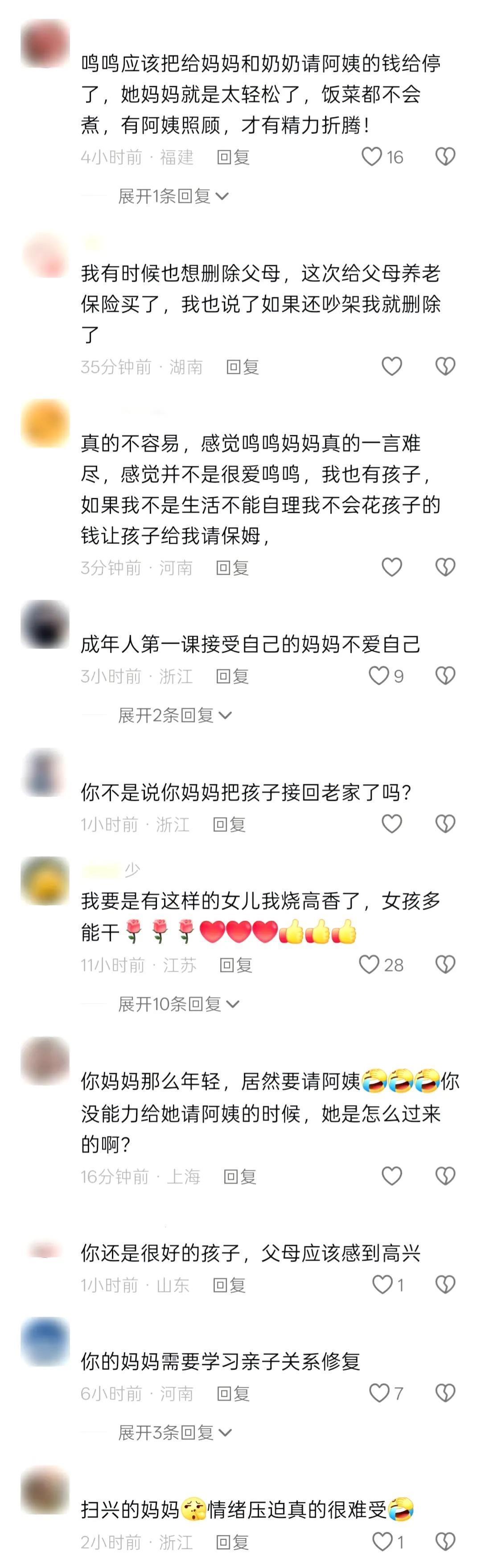This screenshot has width=481, height=1568.
Task: Open the avatar of the 3-minute-old Henan commenter
Action: tap(45, 423)
